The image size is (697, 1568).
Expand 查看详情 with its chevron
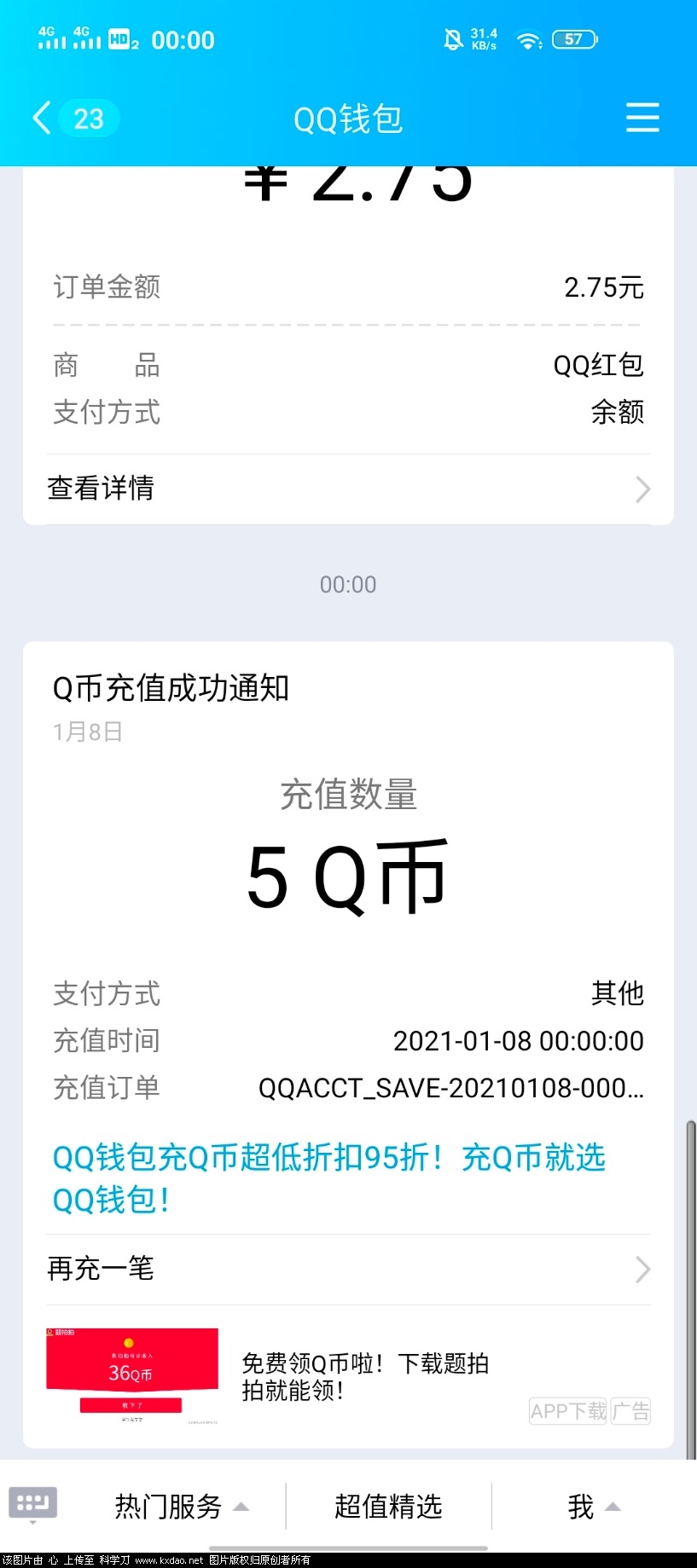(x=643, y=489)
